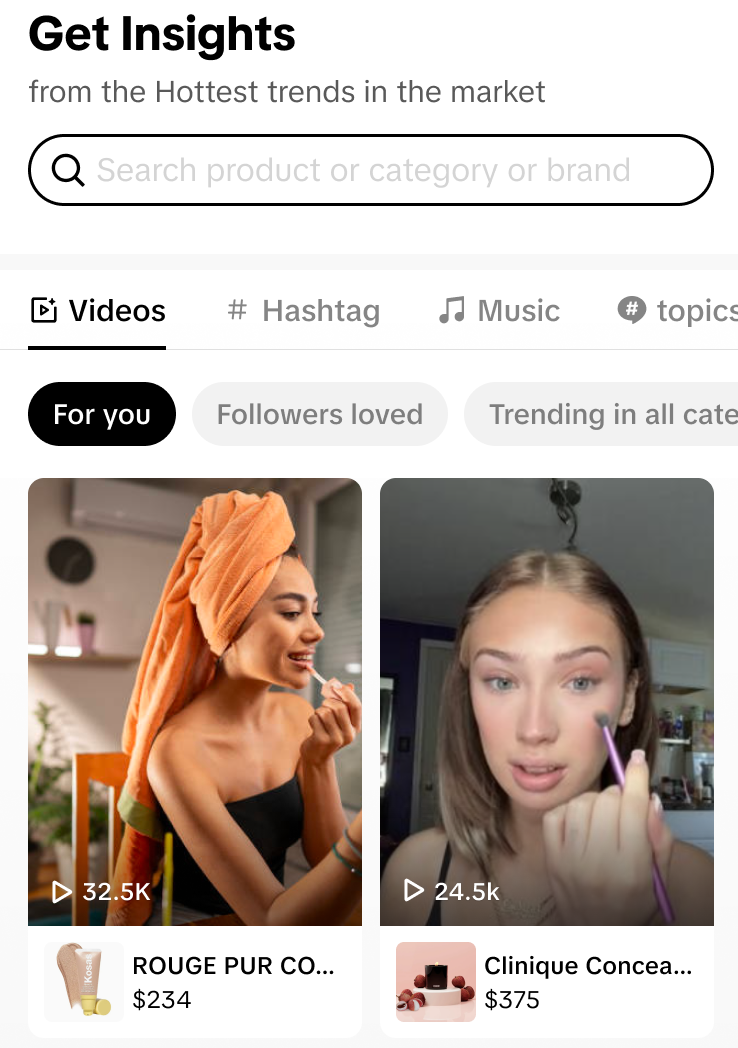Open Clinique Concealer product for $375
Viewport: 738px width, 1048px height.
click(547, 981)
